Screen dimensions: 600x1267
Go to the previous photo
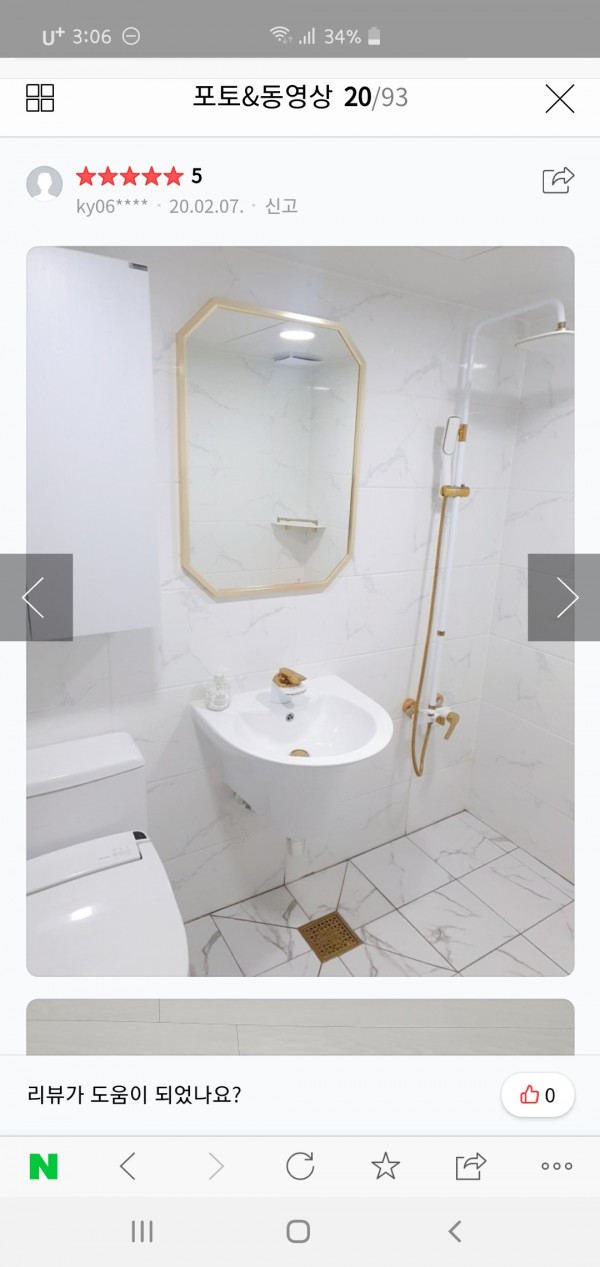point(36,597)
